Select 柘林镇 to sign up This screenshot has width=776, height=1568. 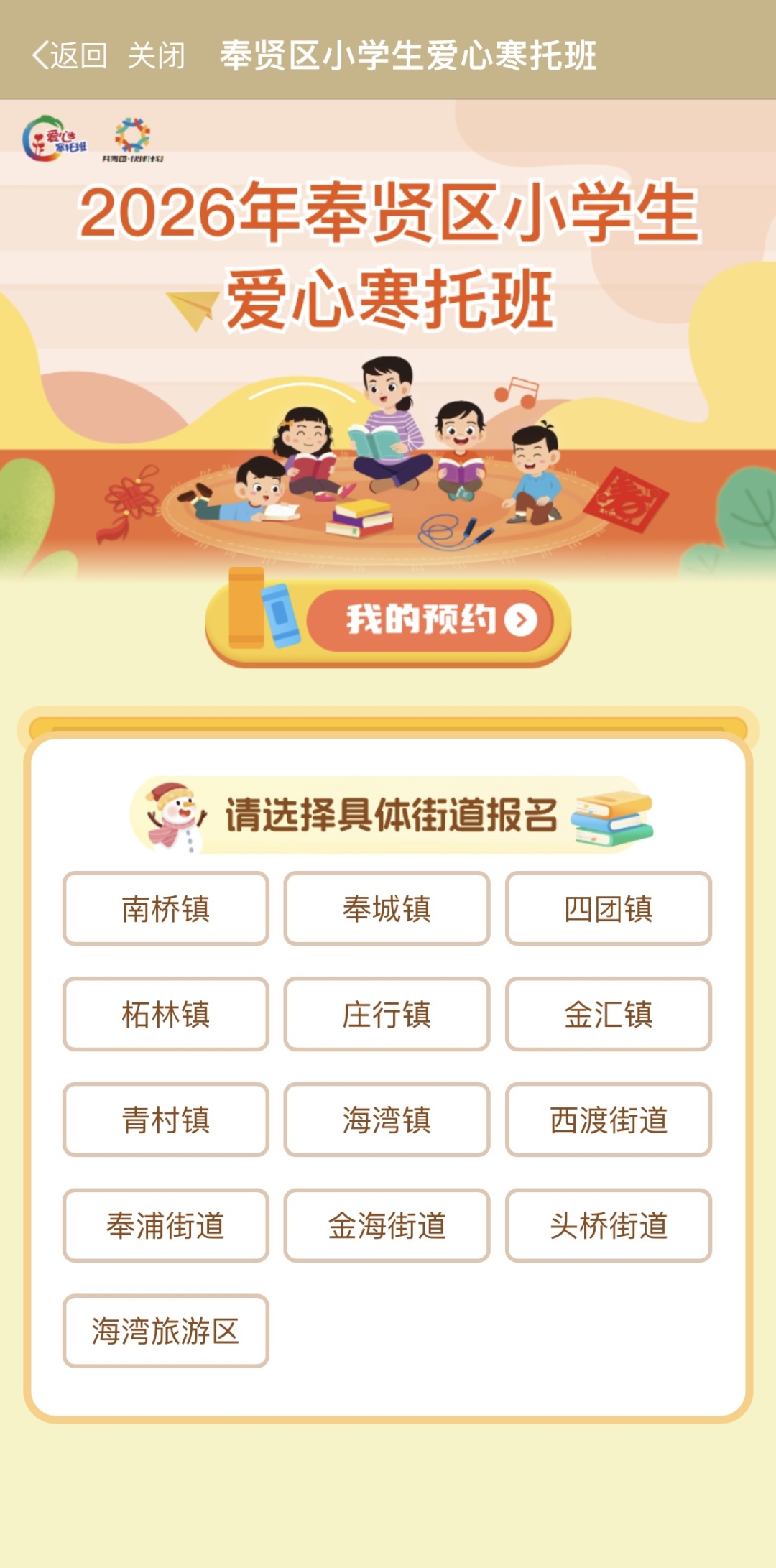165,1015
